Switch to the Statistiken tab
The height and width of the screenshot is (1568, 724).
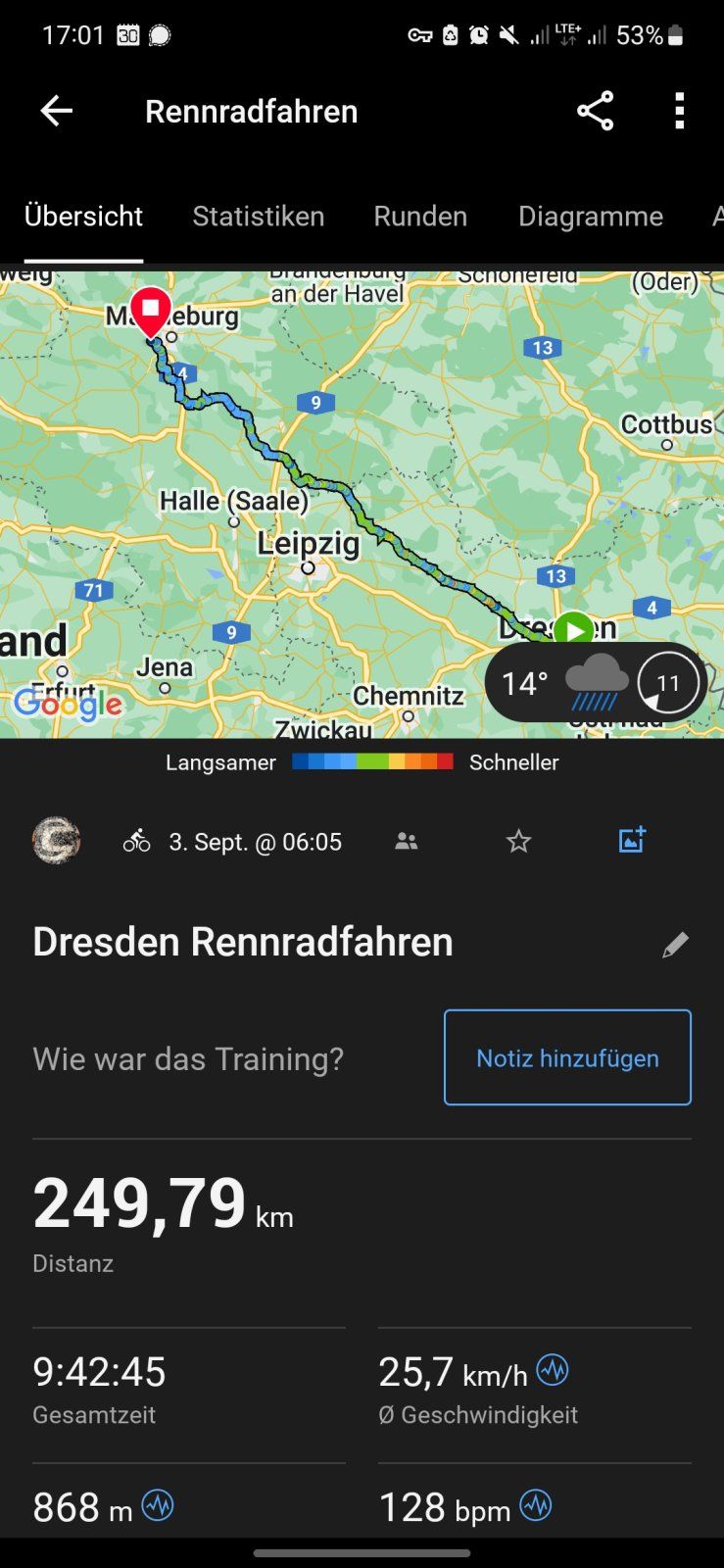click(259, 217)
